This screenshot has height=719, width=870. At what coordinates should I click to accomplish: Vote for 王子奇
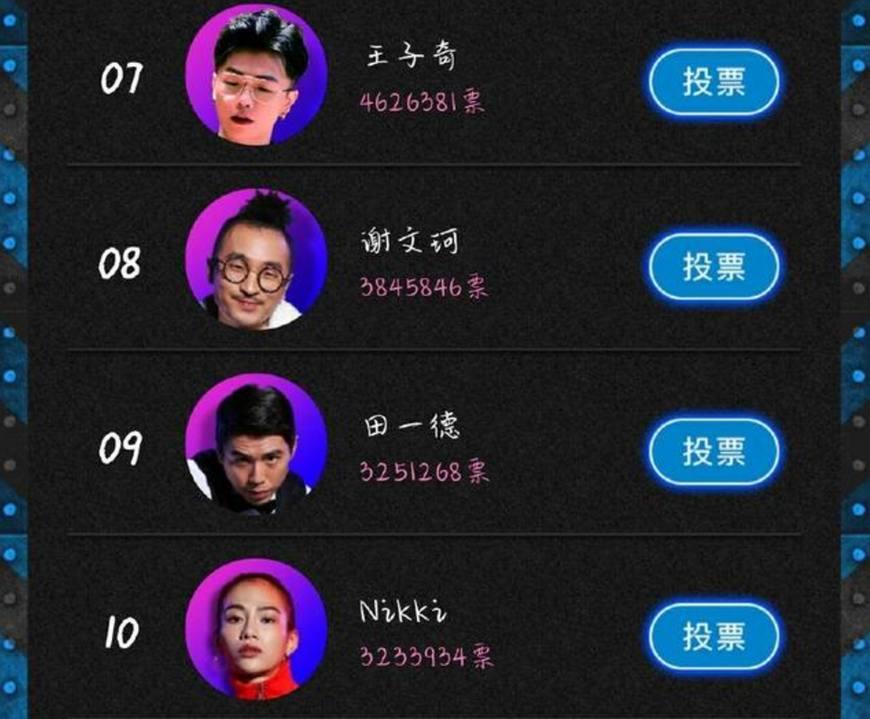[714, 82]
